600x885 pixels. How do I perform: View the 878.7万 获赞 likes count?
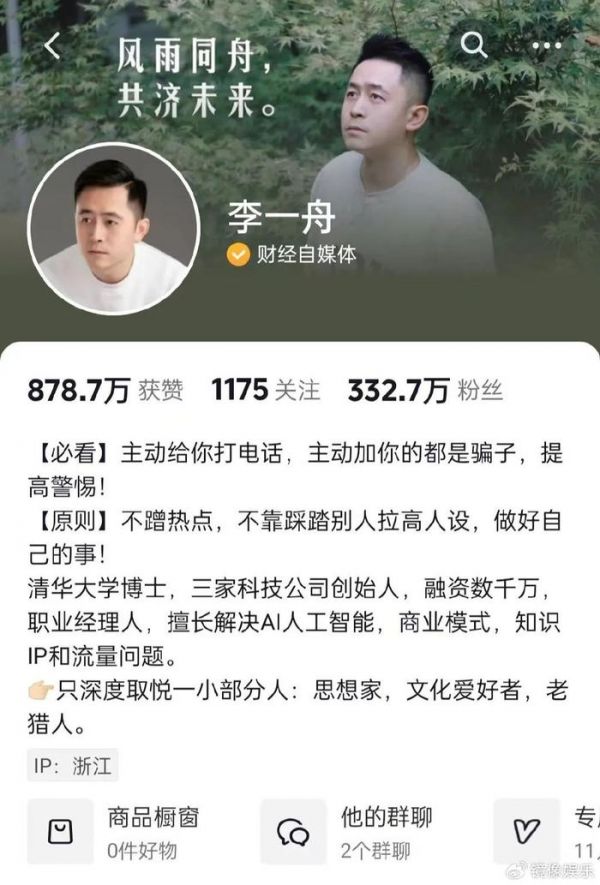pyautogui.click(x=106, y=391)
